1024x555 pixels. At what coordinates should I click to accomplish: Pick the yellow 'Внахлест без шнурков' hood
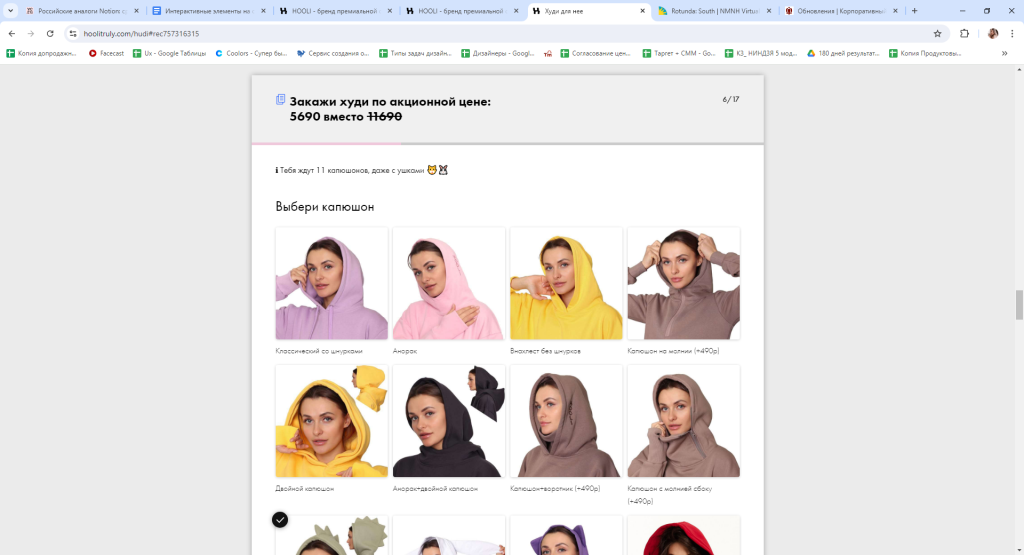566,283
